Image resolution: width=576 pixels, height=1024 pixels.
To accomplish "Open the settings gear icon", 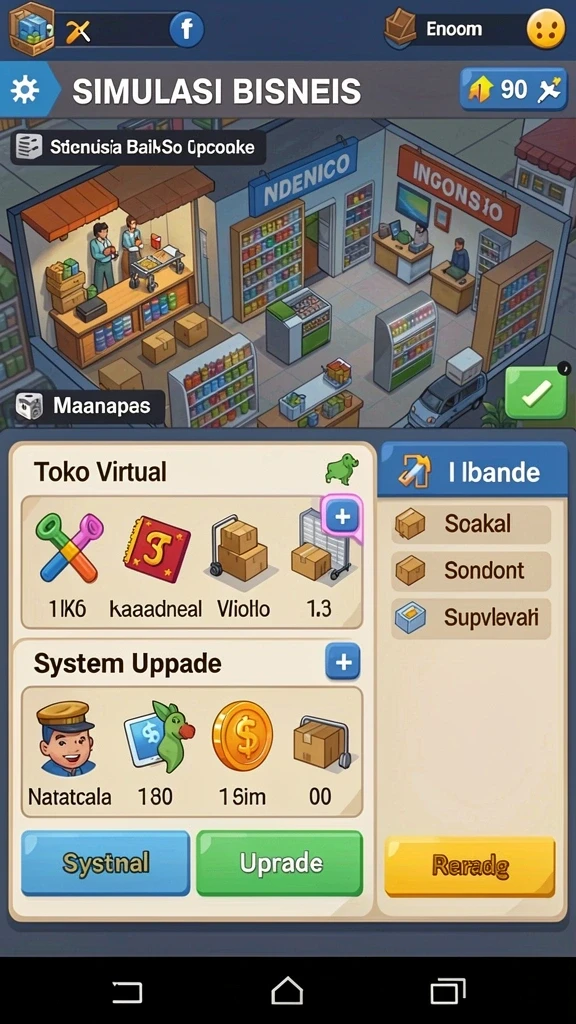I will [24, 90].
